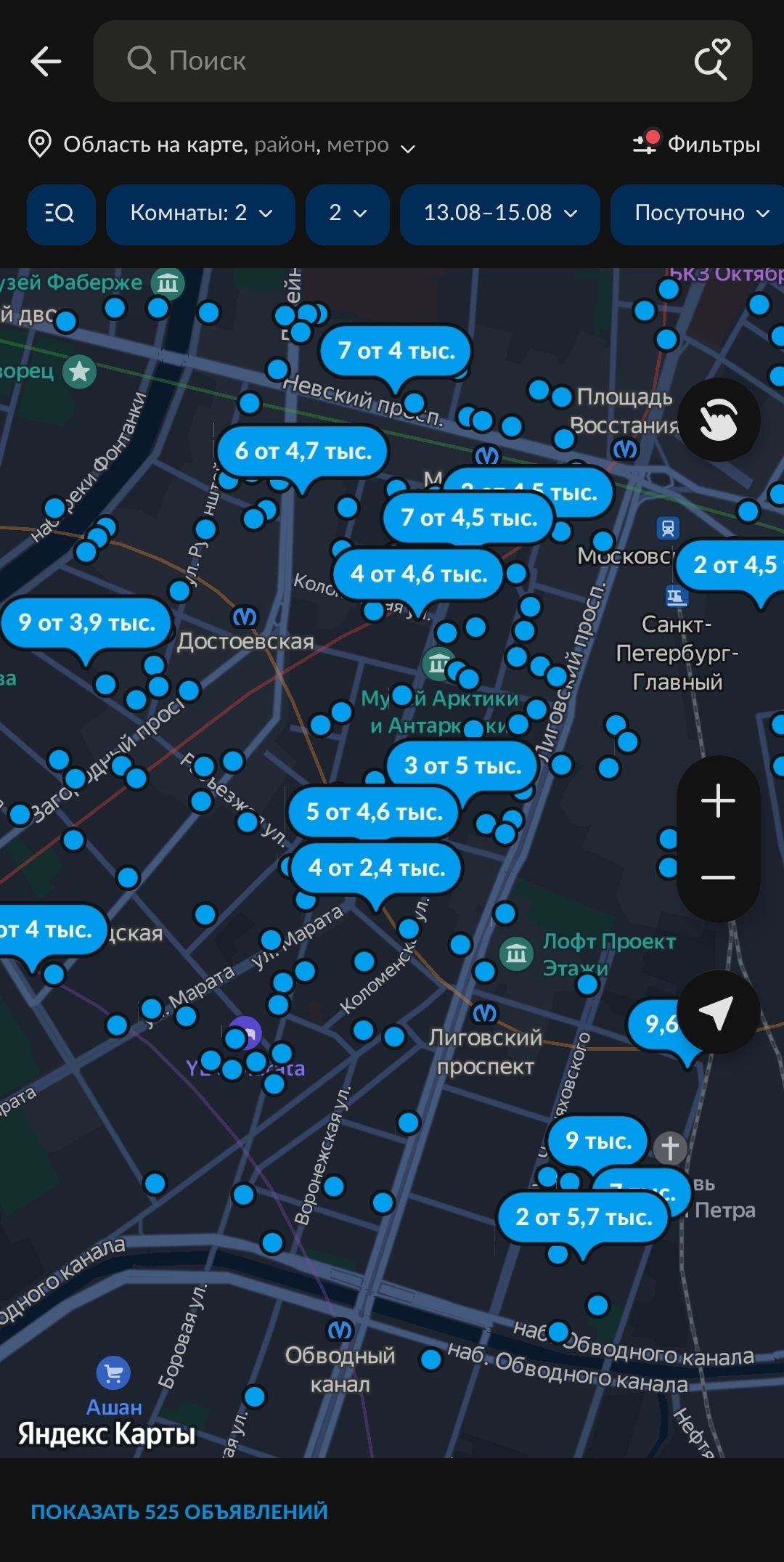784x1562 pixels.
Task: Go back with the top-left arrow
Action: pos(46,61)
